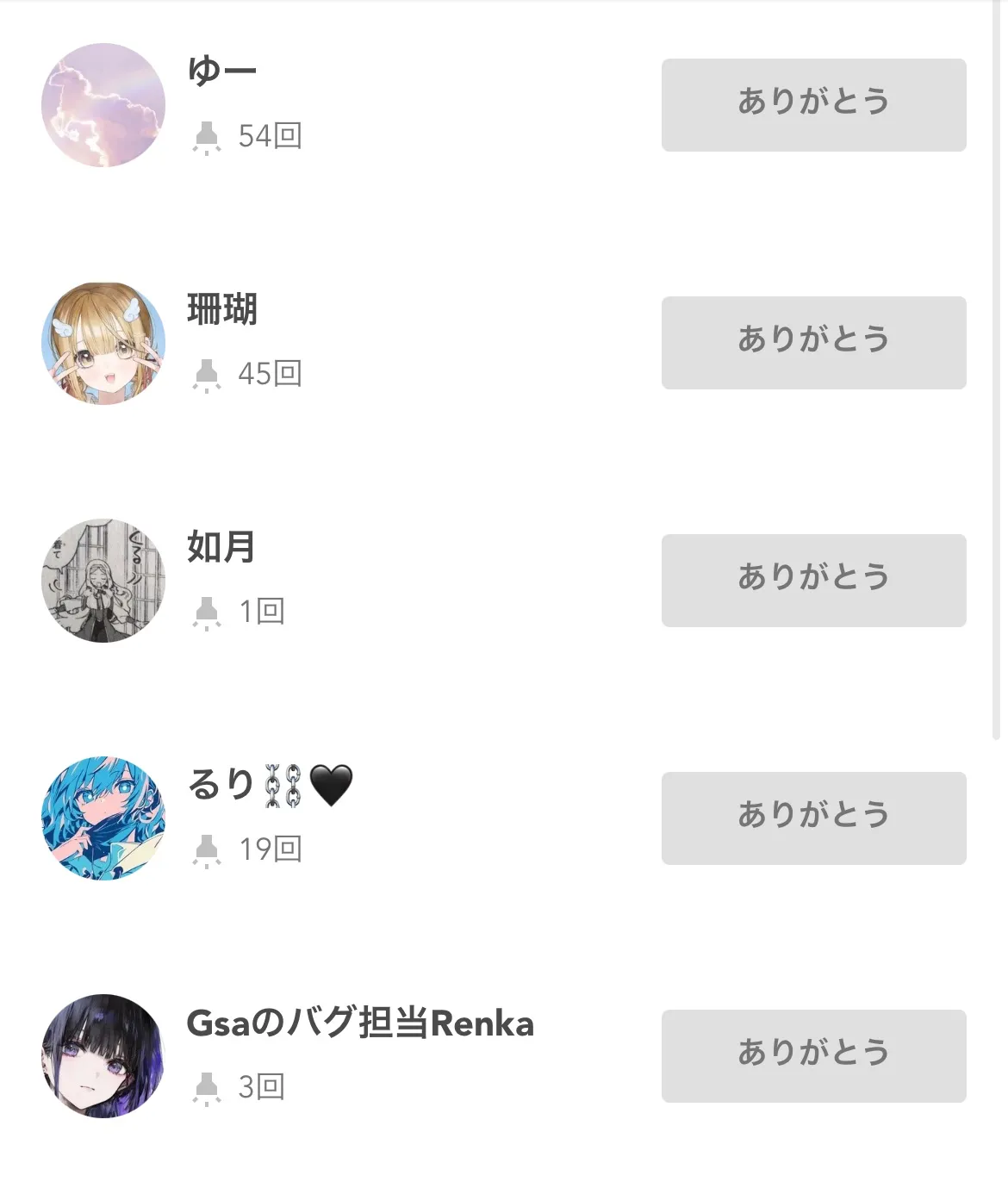View るり's profile avatar
Screen dimensions: 1008x1188
coord(103,818)
